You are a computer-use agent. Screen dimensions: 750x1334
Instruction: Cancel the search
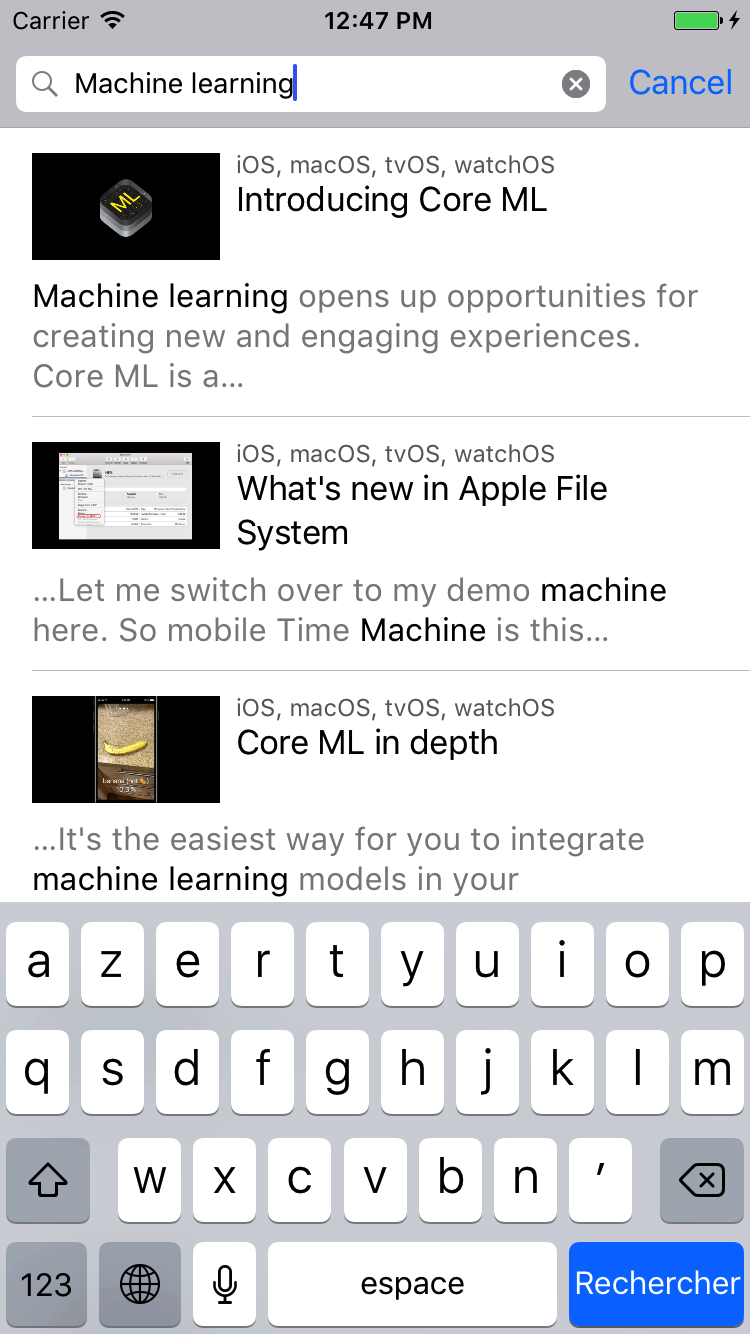(680, 83)
